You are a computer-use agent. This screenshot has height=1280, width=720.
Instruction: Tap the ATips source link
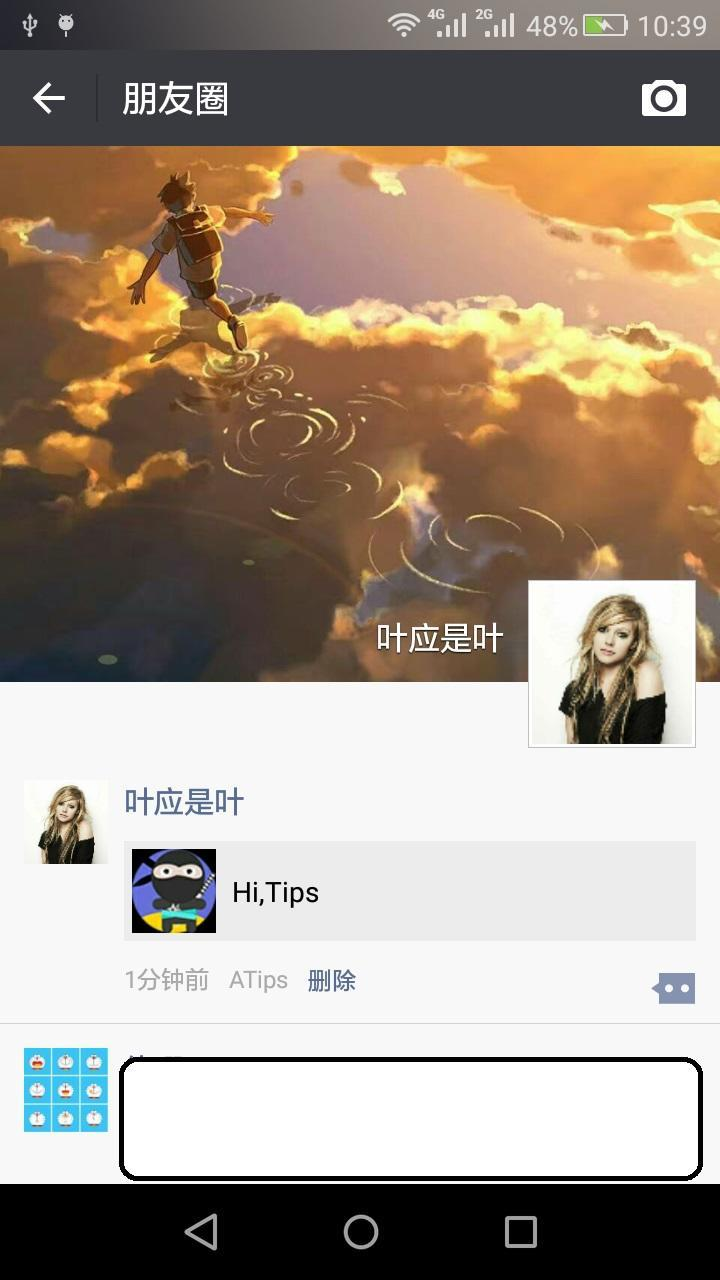pos(258,980)
